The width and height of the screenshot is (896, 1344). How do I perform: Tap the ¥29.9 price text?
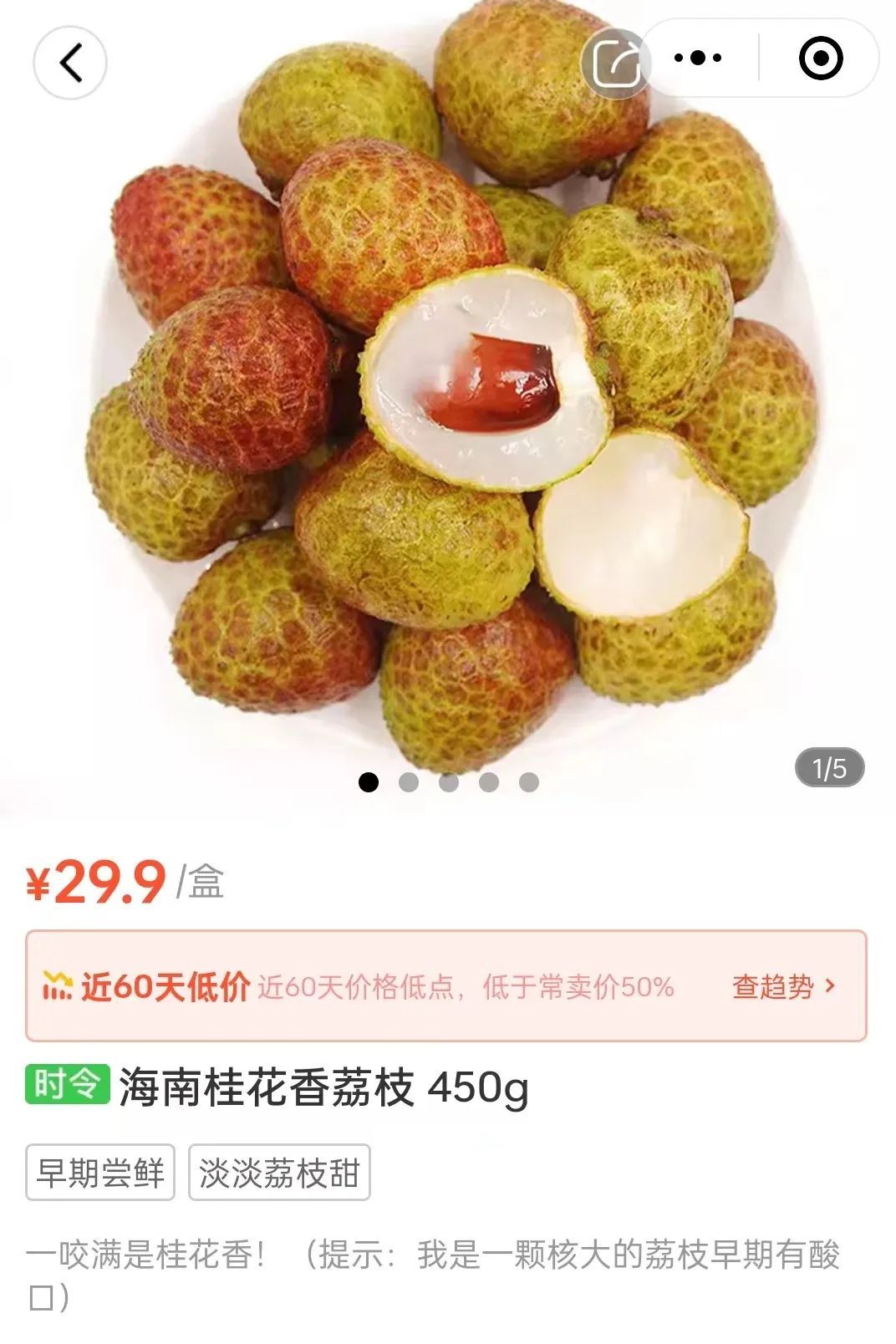coord(92,880)
